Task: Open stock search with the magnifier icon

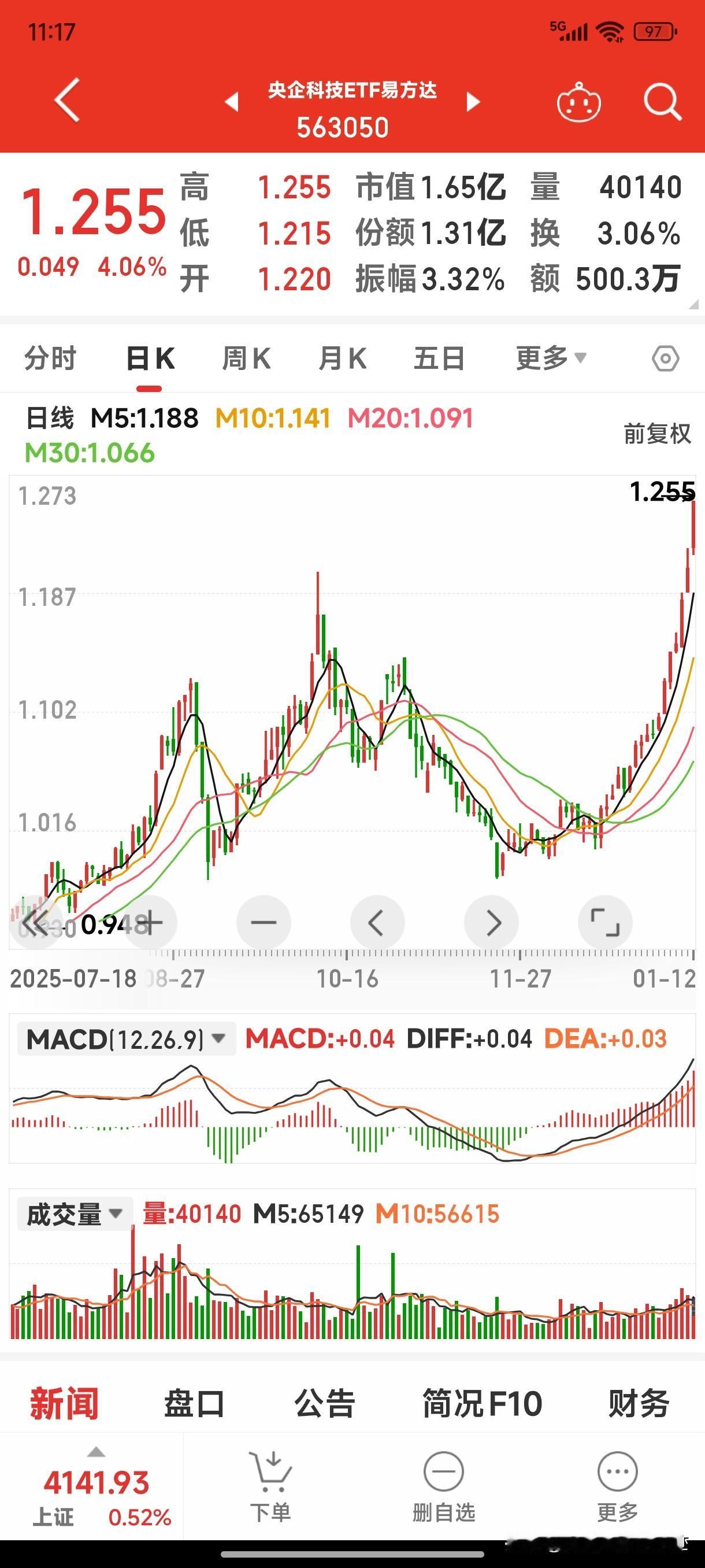Action: point(662,102)
